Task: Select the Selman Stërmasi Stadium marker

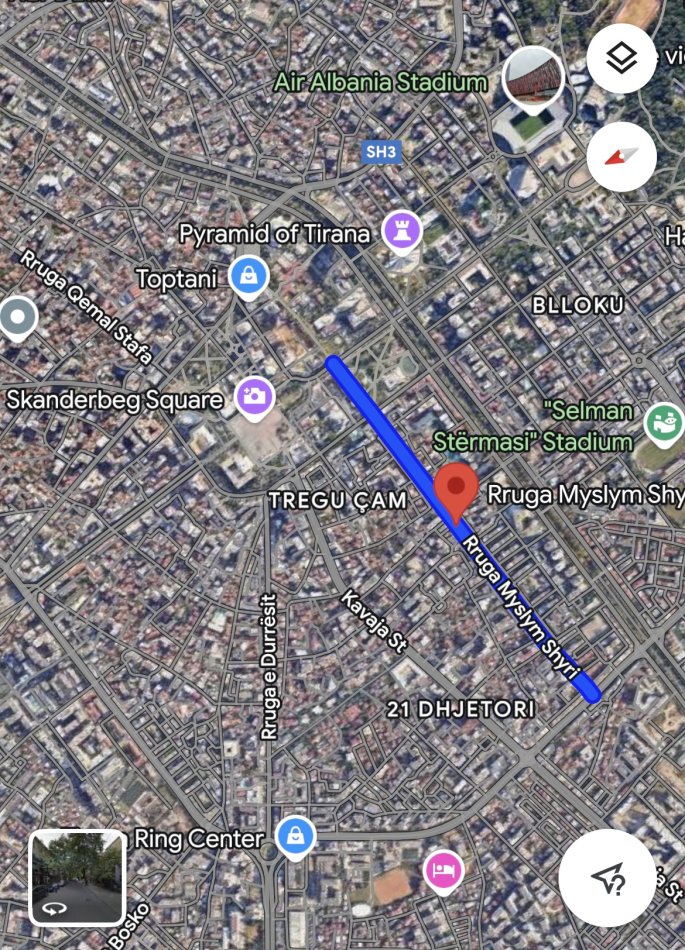Action: point(663,424)
